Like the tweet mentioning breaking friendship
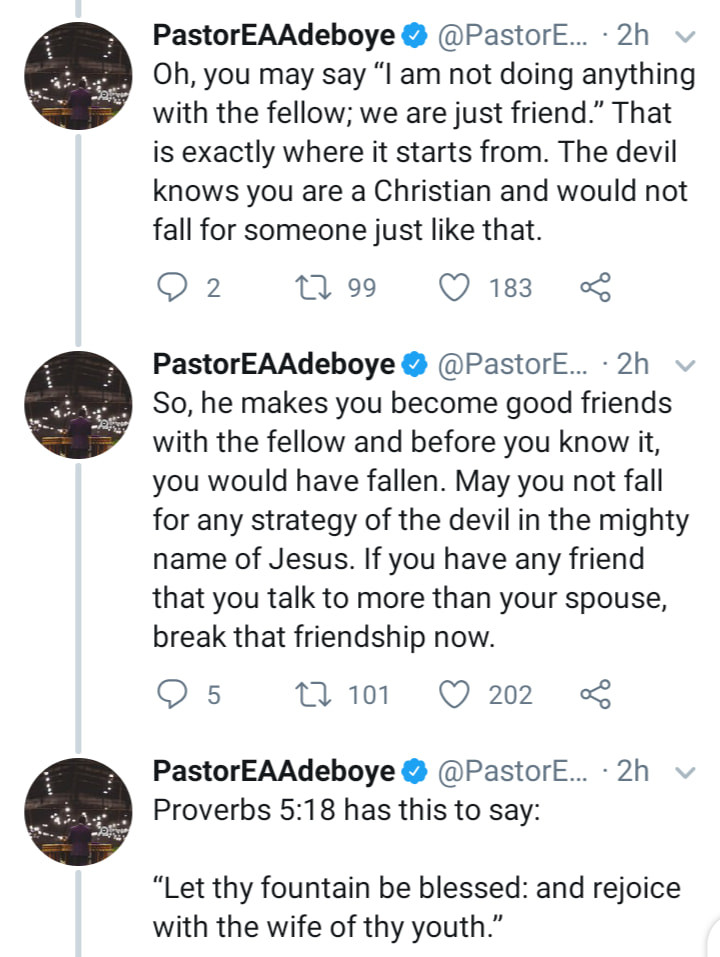This screenshot has width=720, height=957. [x=455, y=694]
